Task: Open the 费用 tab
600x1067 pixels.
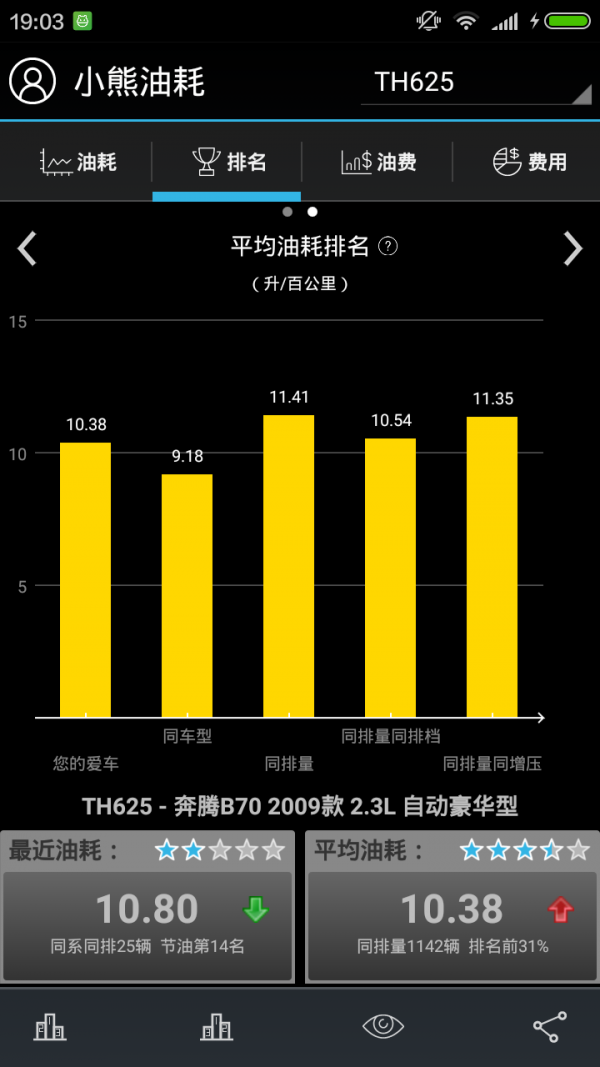Action: [x=529, y=161]
